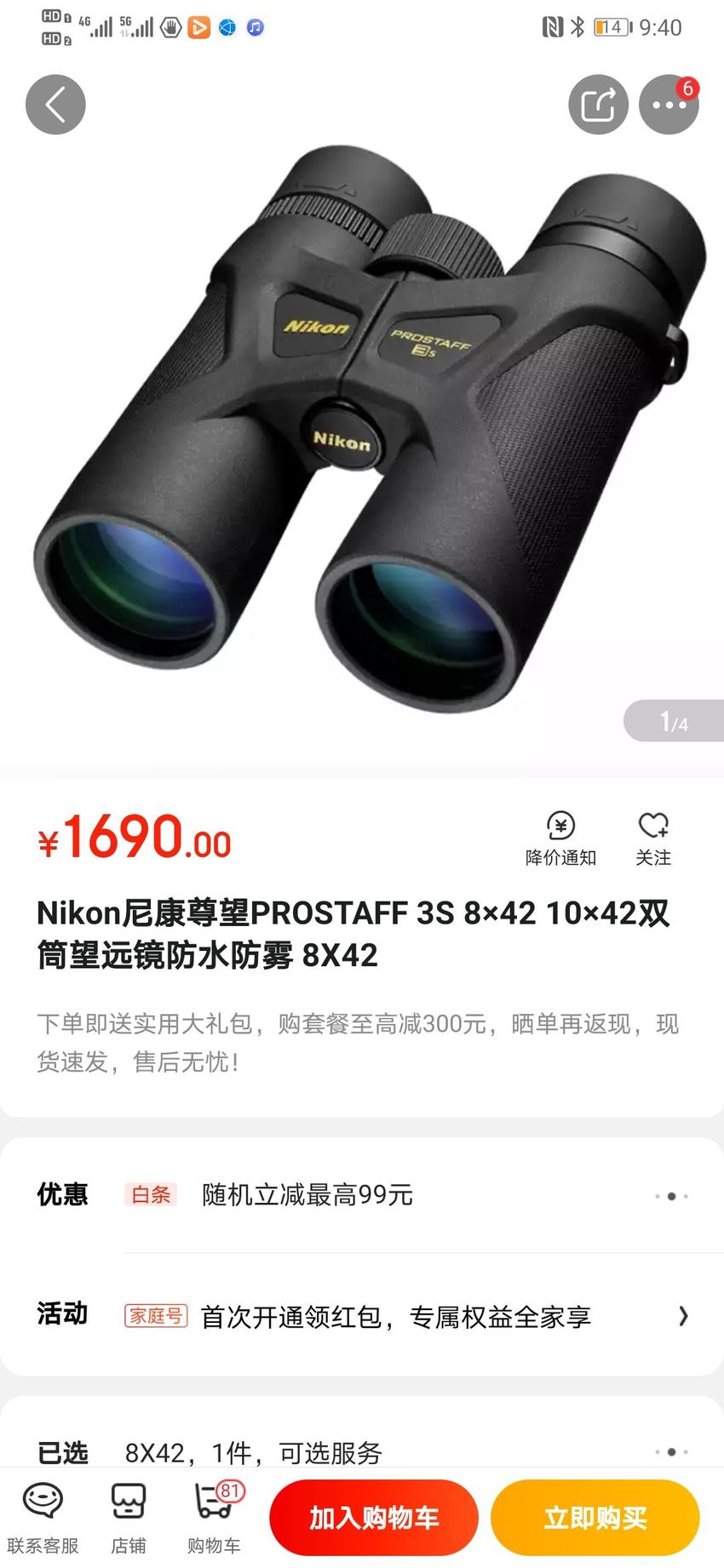Tap 加入购物车 to add item
Image resolution: width=724 pixels, height=1568 pixels.
374,1517
